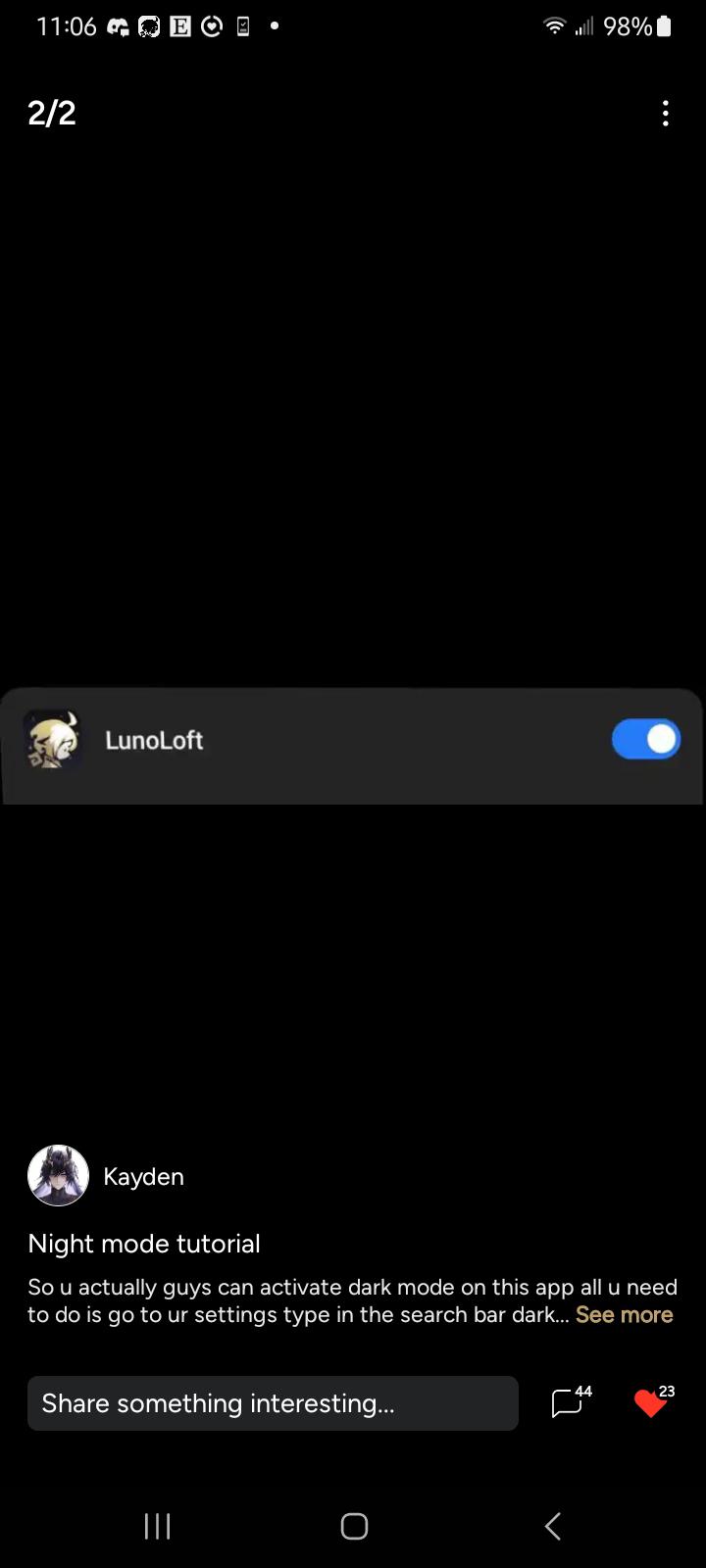Open Kayden's profile avatar
Screen dimensions: 706x1568
point(58,1175)
